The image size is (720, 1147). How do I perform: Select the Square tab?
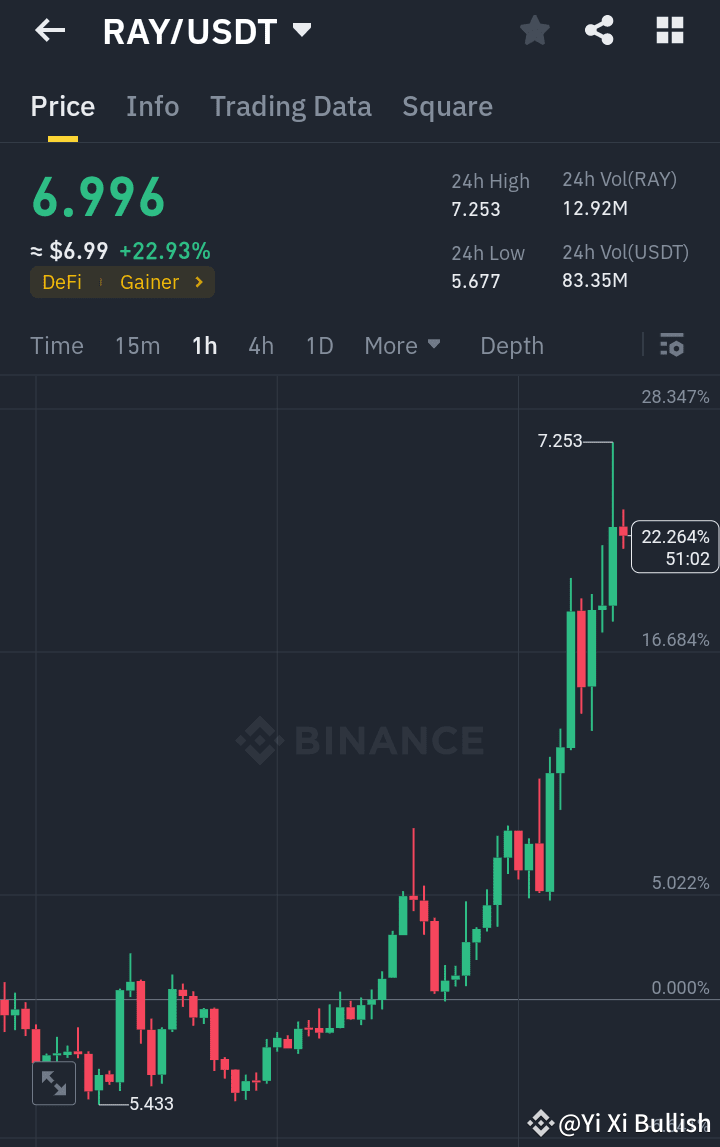click(x=447, y=106)
